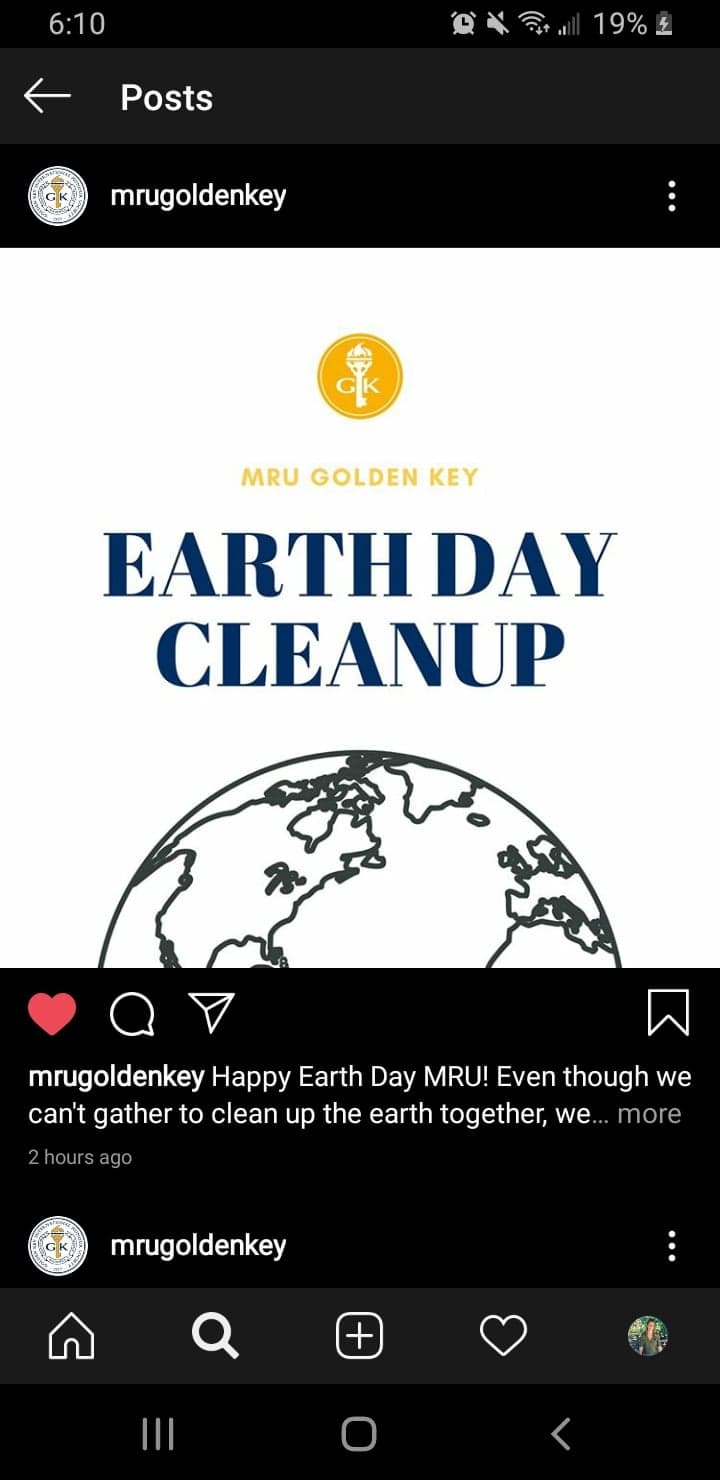
Task: Comment on the Earth Day Cleanup post
Action: (x=131, y=1014)
